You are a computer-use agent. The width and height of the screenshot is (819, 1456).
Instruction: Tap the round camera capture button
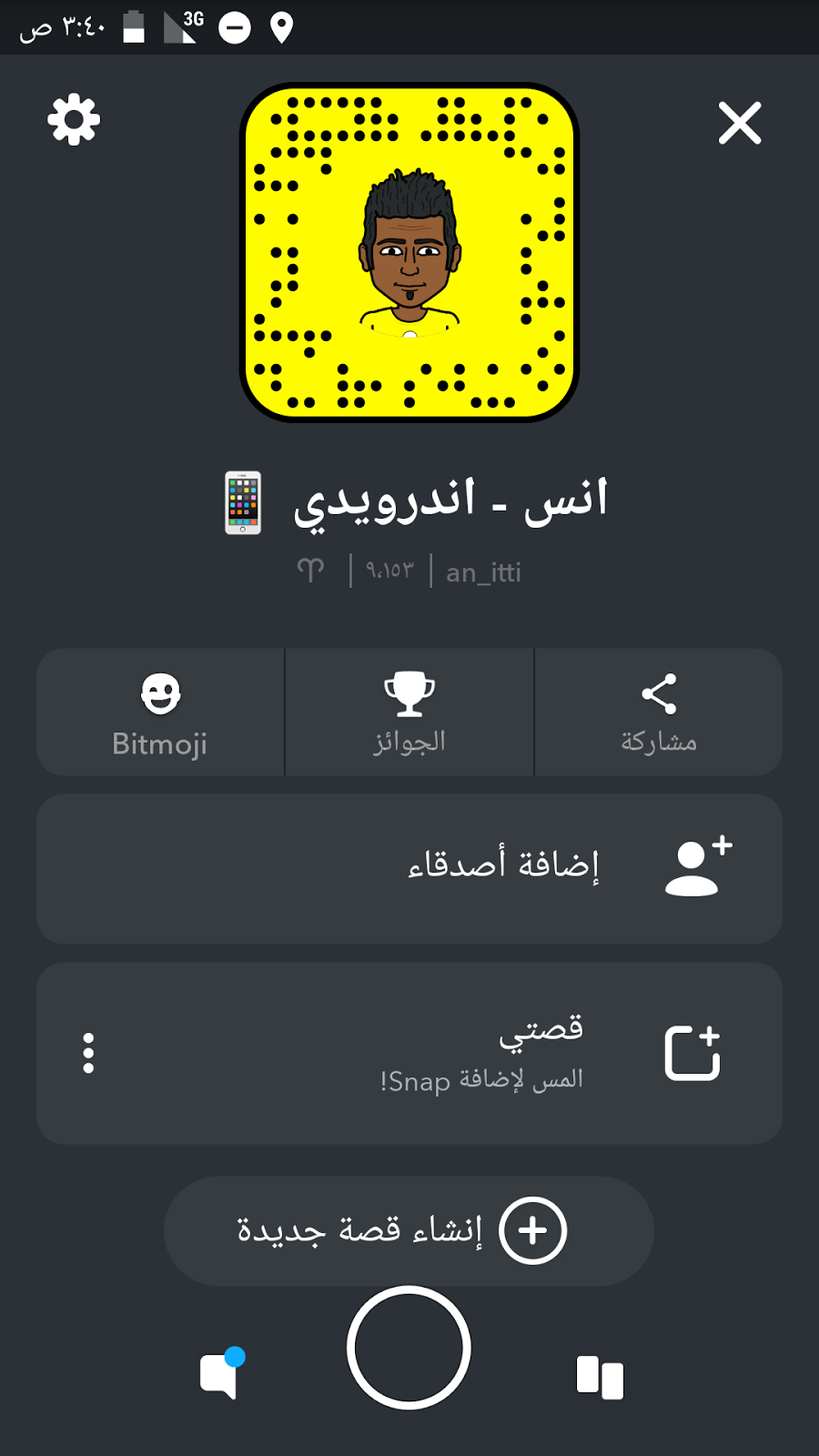click(409, 1348)
